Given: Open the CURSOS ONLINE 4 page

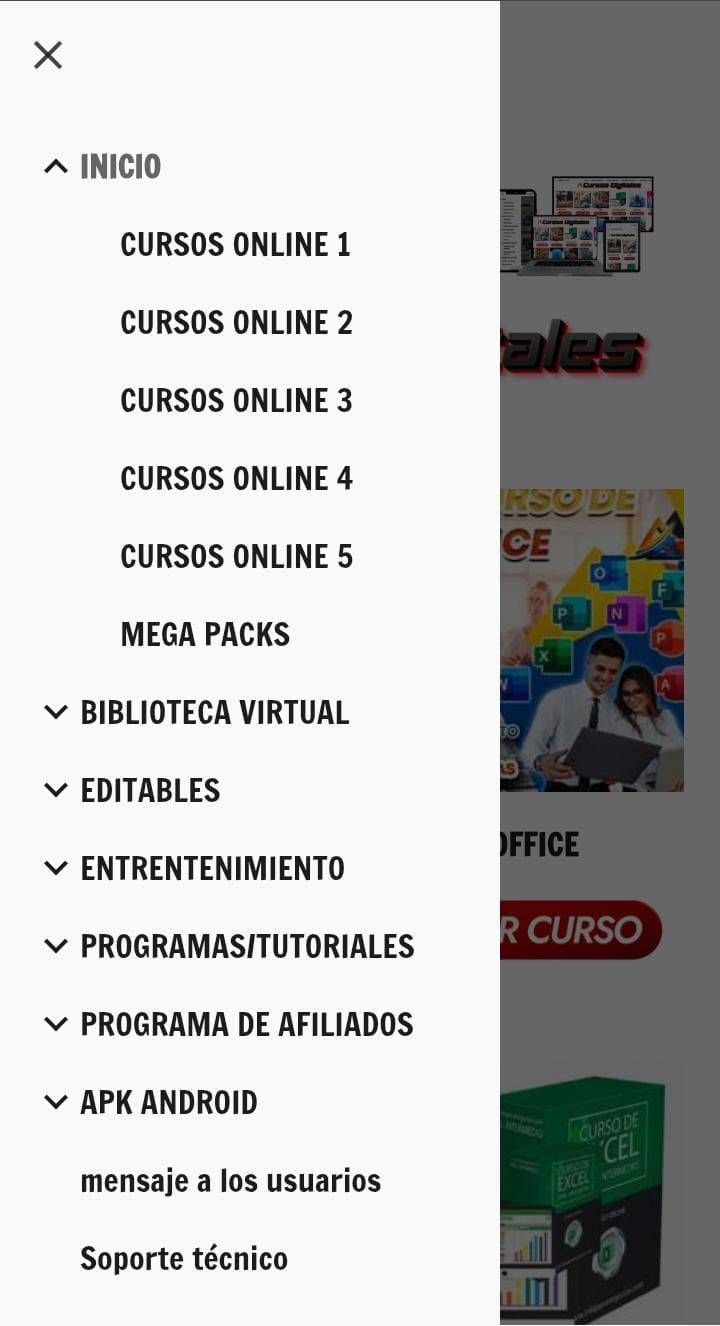Looking at the screenshot, I should coord(236,478).
